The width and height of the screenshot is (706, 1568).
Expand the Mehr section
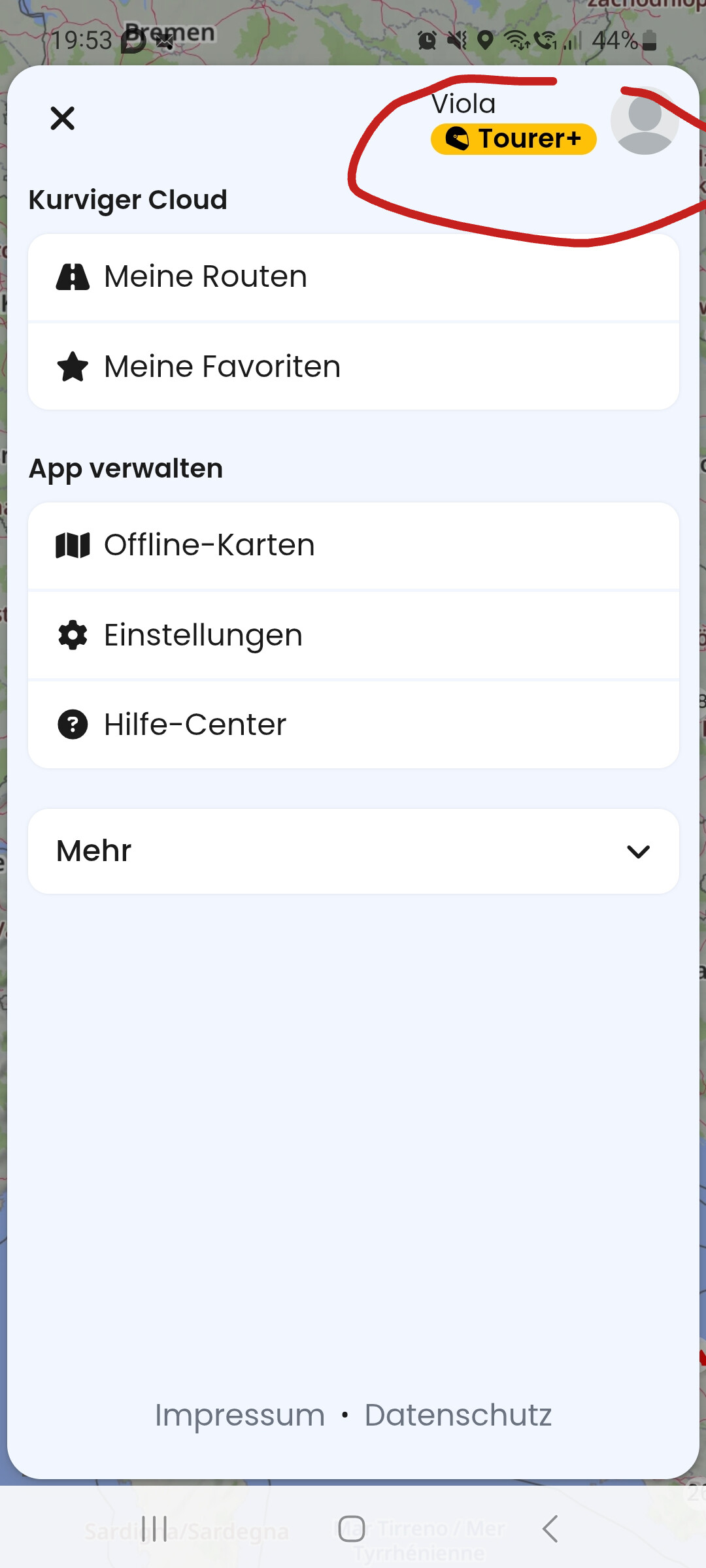click(x=354, y=851)
